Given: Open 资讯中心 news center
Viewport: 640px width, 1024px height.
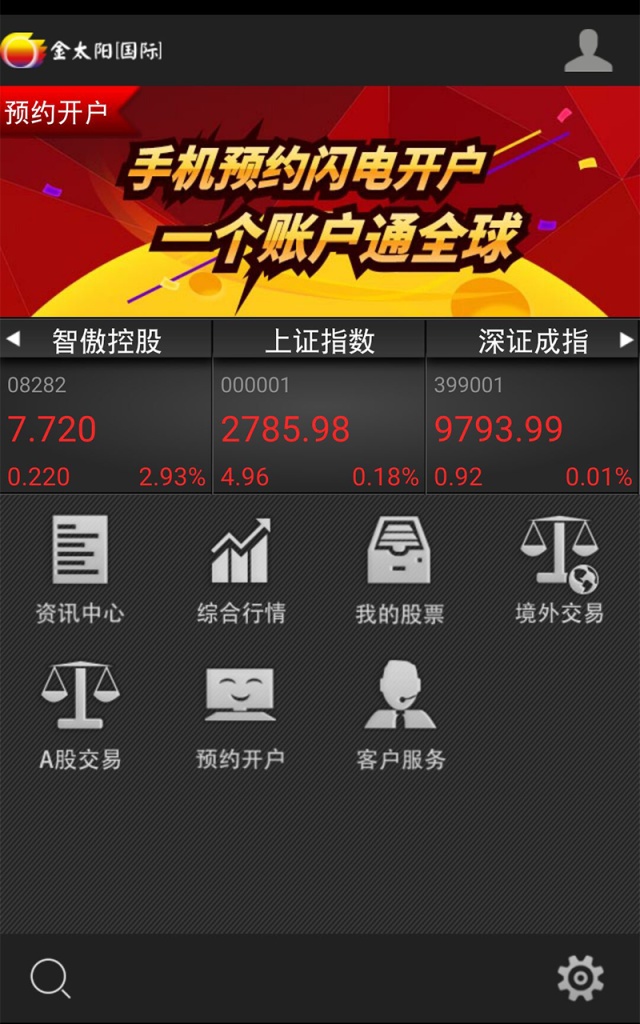Looking at the screenshot, I should click(80, 570).
